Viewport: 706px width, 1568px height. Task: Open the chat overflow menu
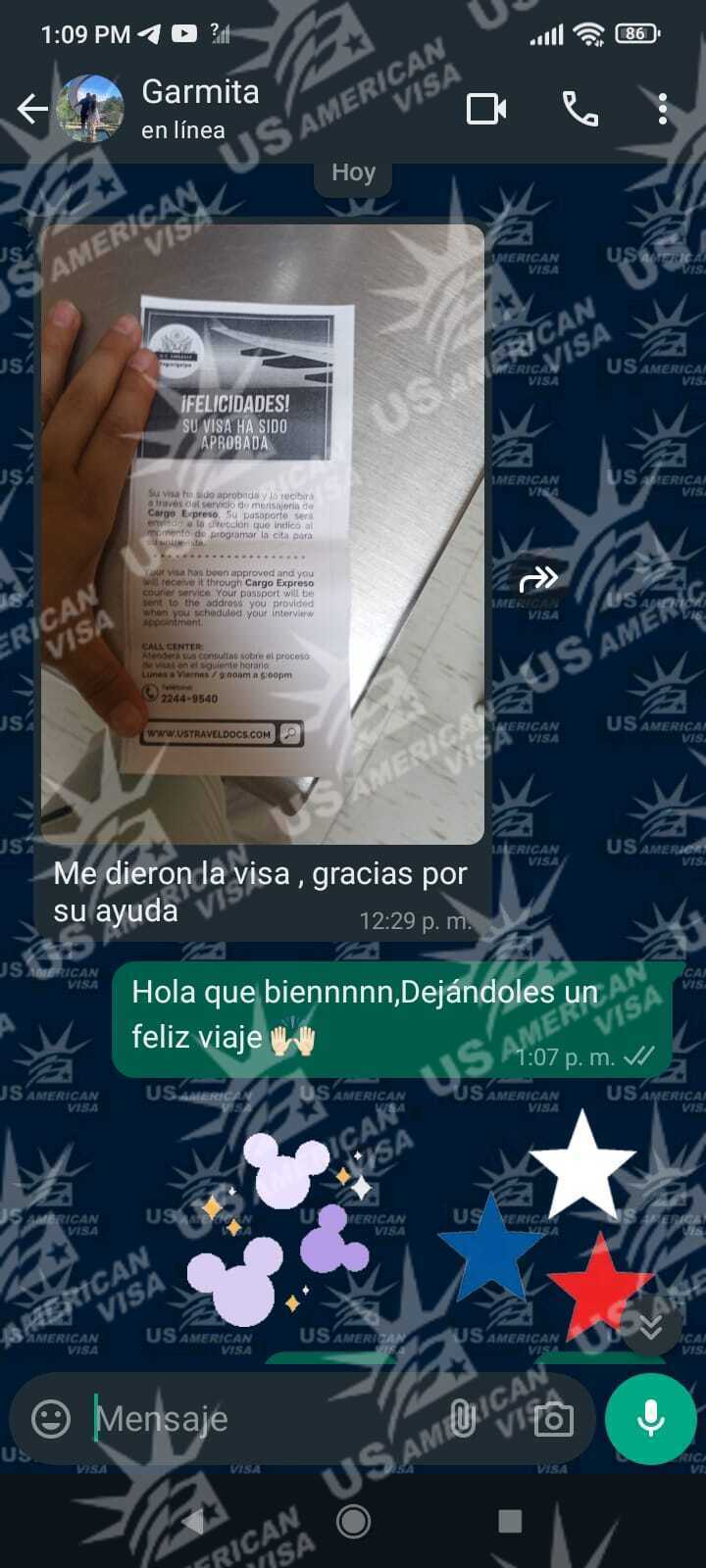pos(663,109)
